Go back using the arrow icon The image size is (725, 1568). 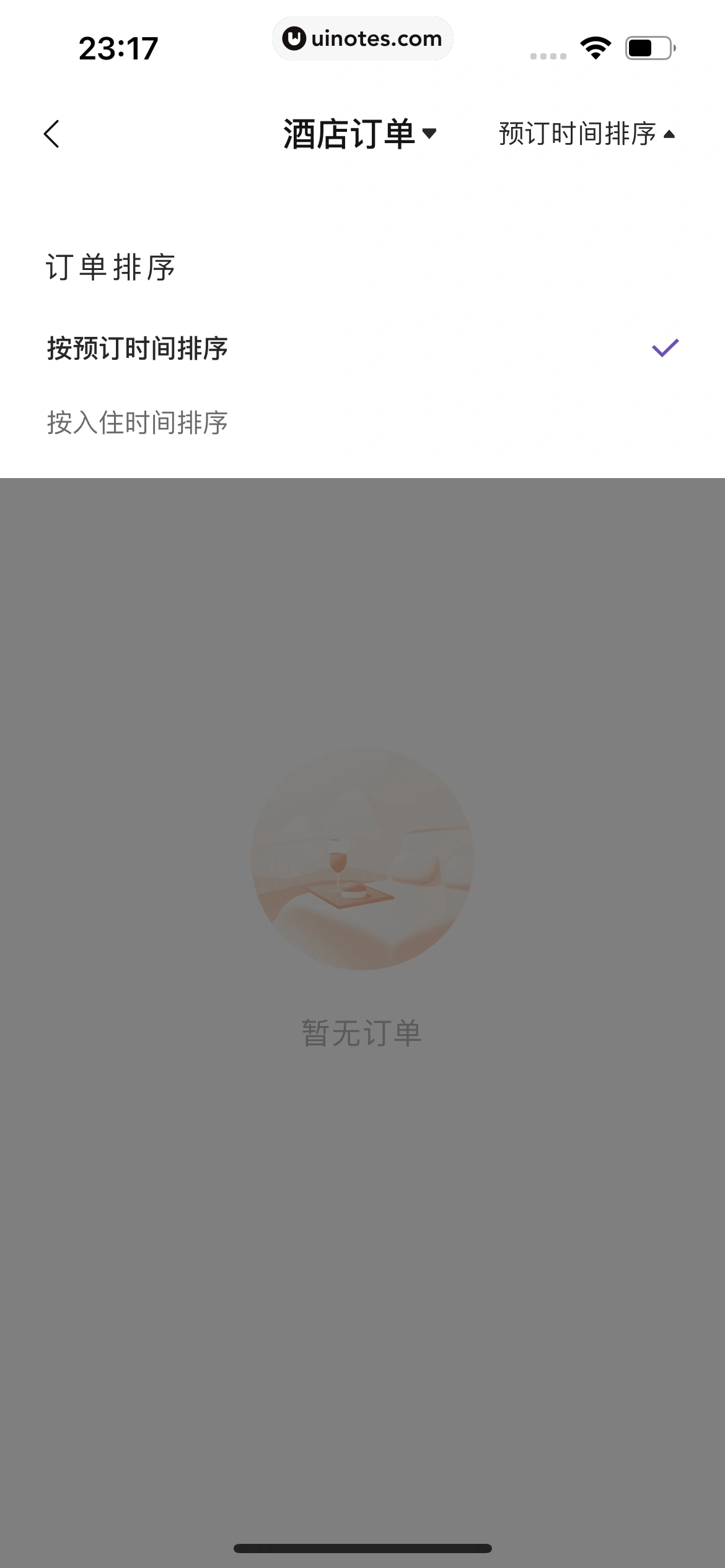tap(52, 134)
